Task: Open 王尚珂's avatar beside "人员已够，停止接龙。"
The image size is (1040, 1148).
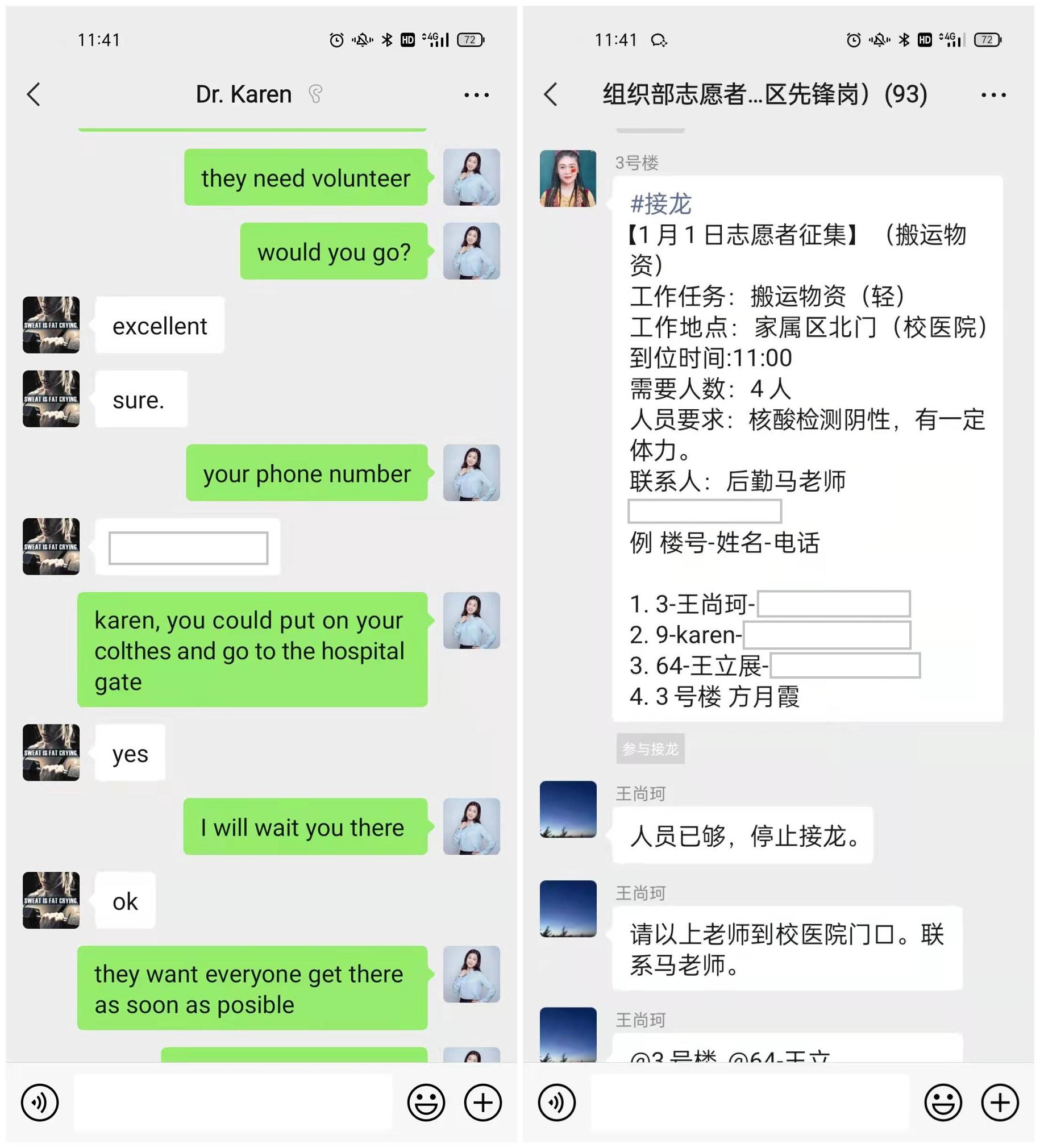Action: (568, 809)
